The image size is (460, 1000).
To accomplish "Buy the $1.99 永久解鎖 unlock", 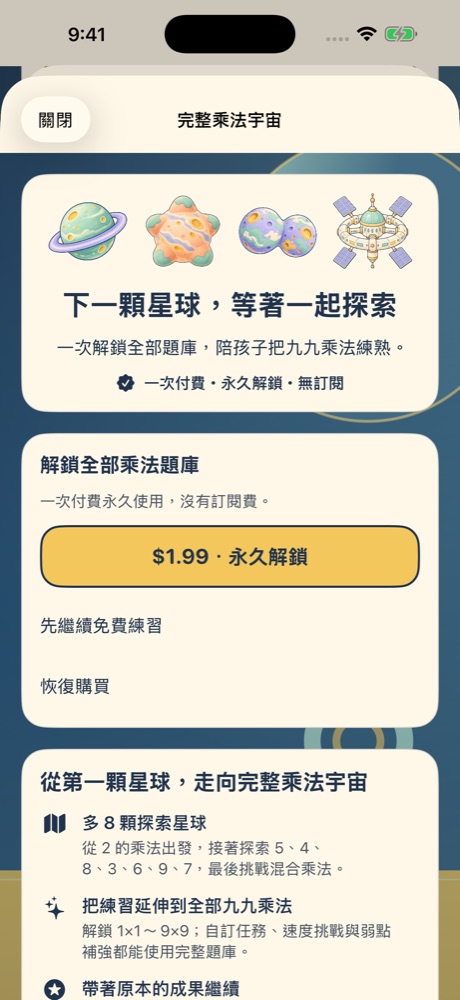I will [230, 556].
